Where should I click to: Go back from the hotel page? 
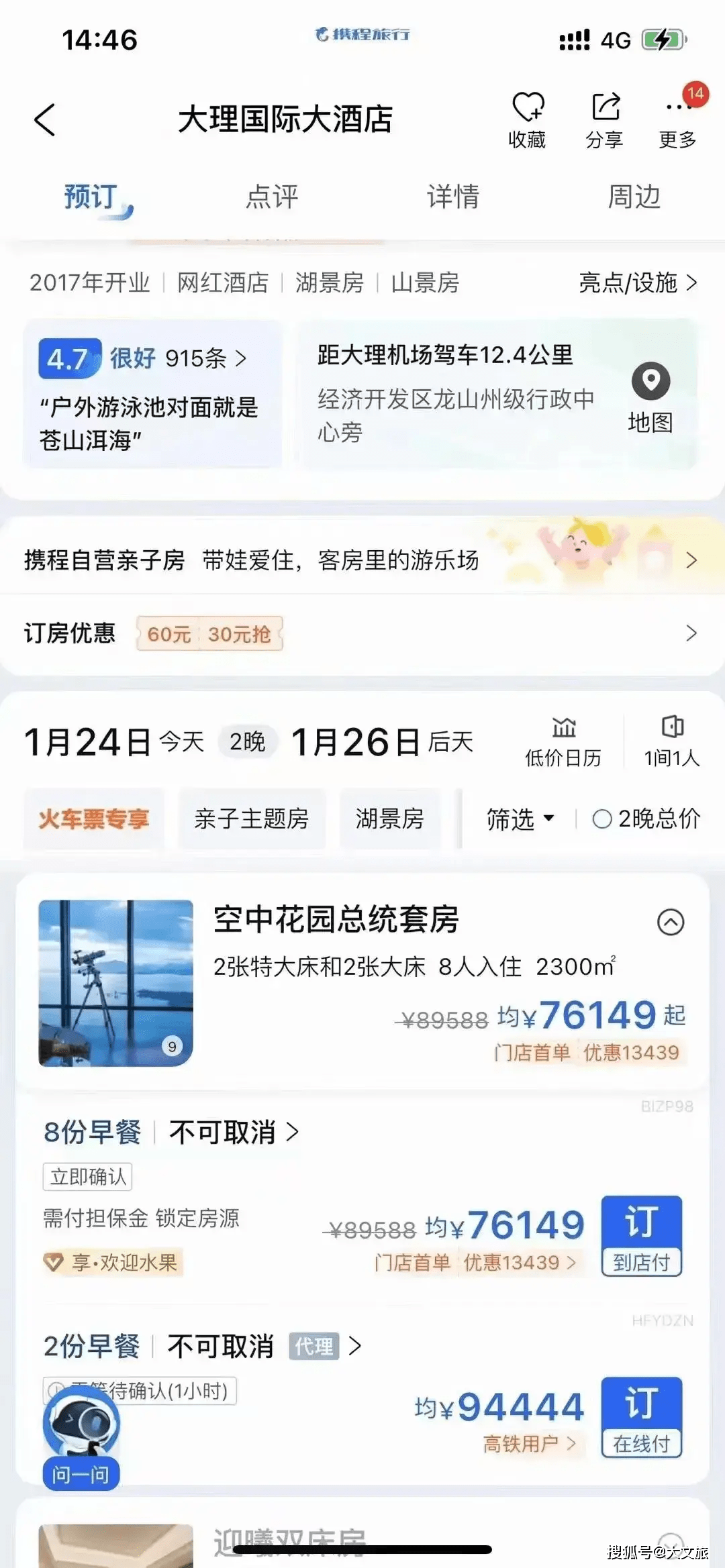45,121
